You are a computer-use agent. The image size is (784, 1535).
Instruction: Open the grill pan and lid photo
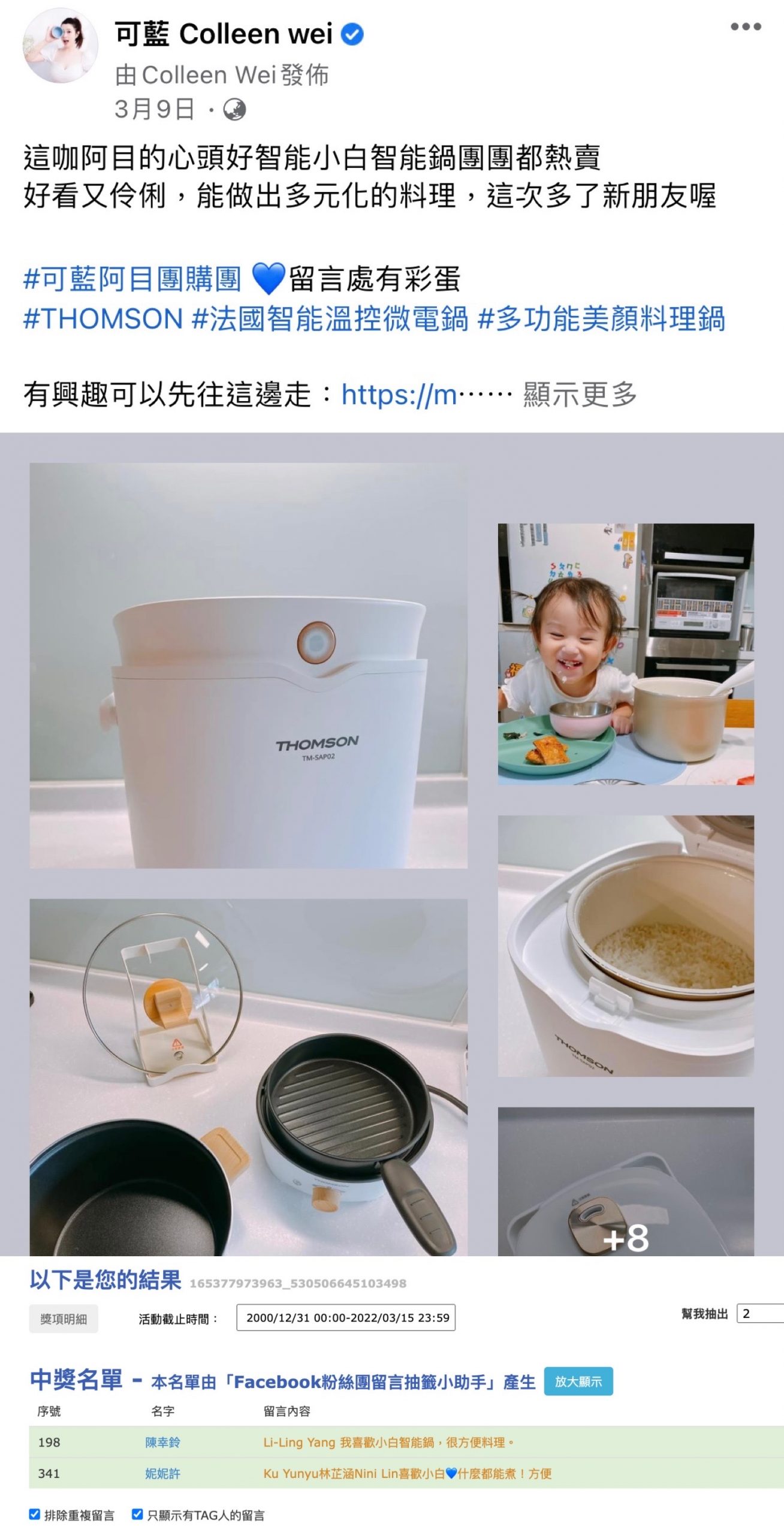click(x=248, y=1077)
